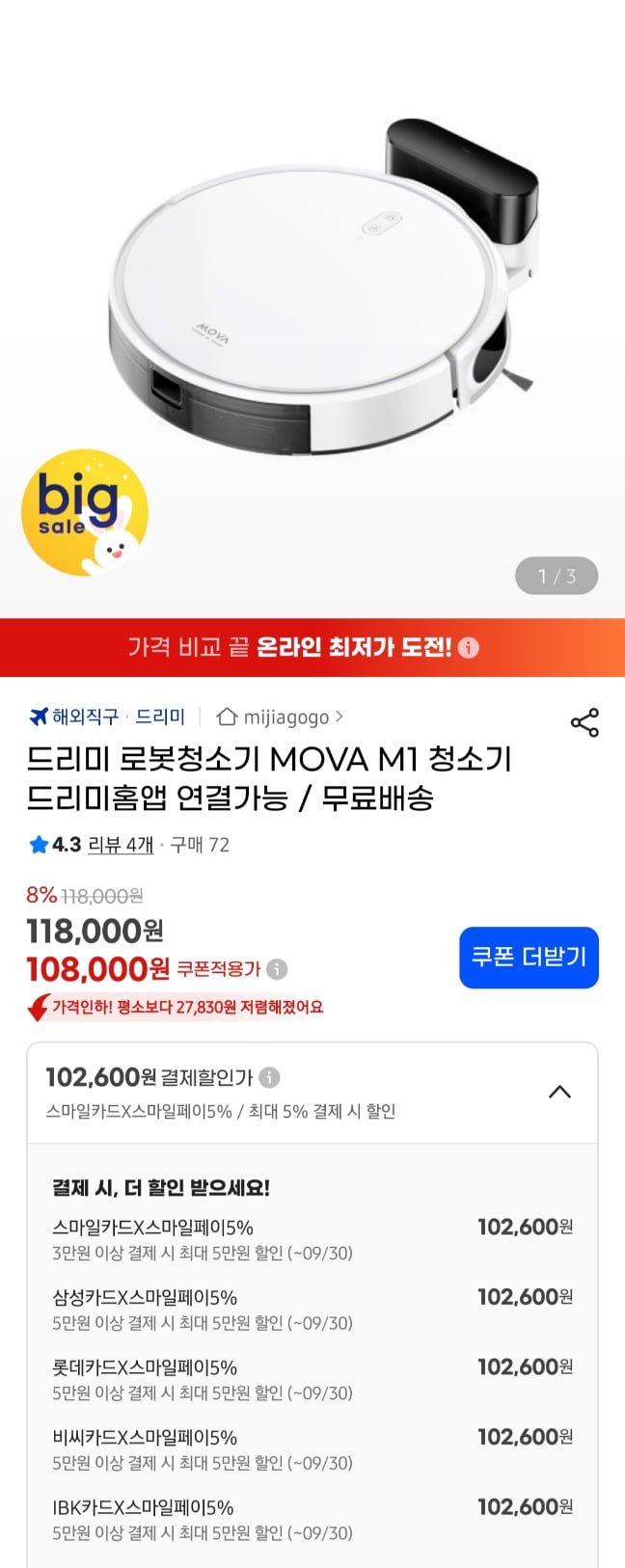Image resolution: width=625 pixels, height=1568 pixels.
Task: Open the mijiagogo seller shop link
Action: point(280,716)
